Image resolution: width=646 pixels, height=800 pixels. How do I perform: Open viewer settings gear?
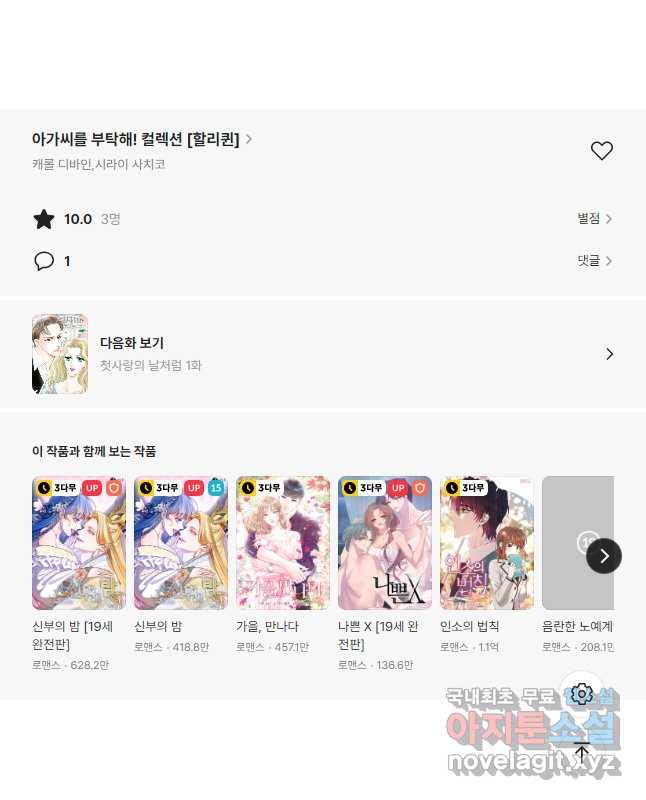coord(582,693)
